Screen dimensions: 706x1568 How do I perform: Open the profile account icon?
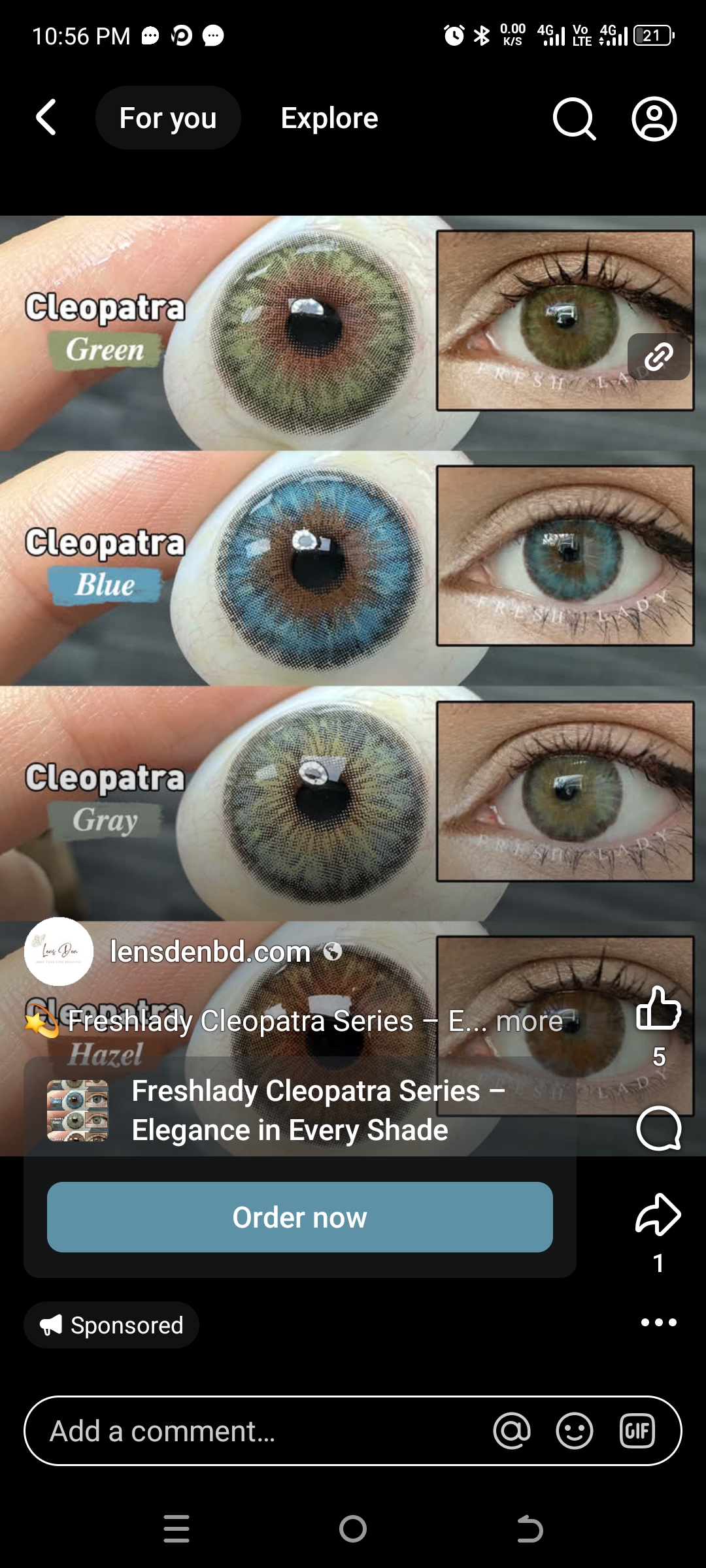click(654, 119)
